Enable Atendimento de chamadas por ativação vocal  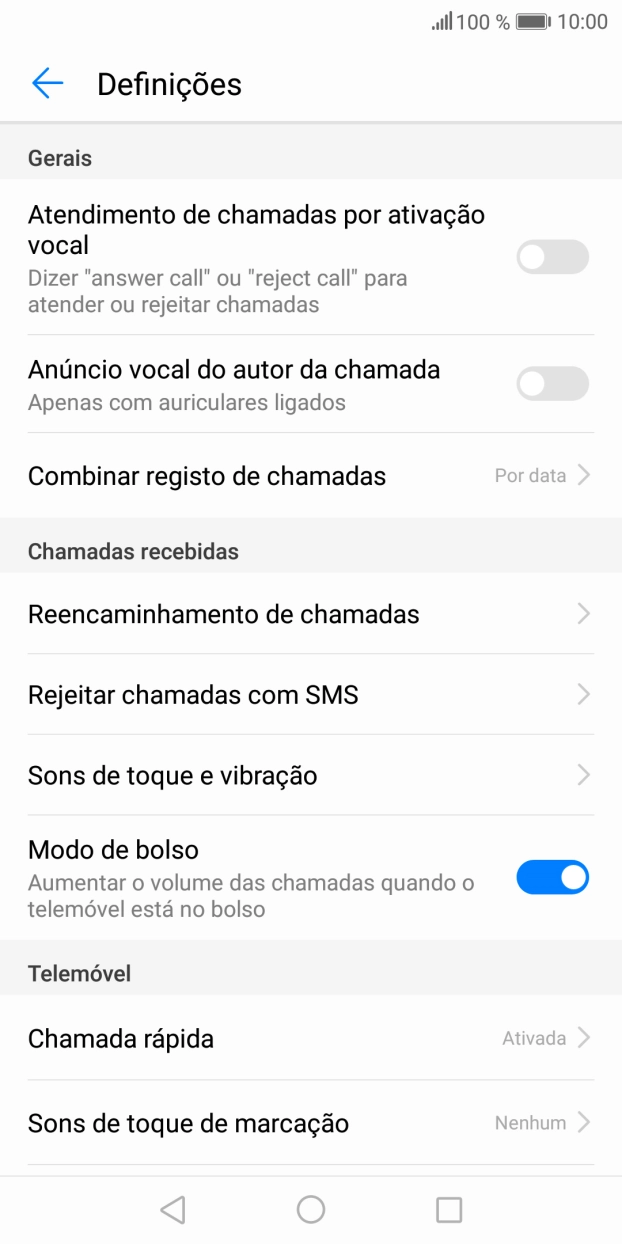(552, 257)
